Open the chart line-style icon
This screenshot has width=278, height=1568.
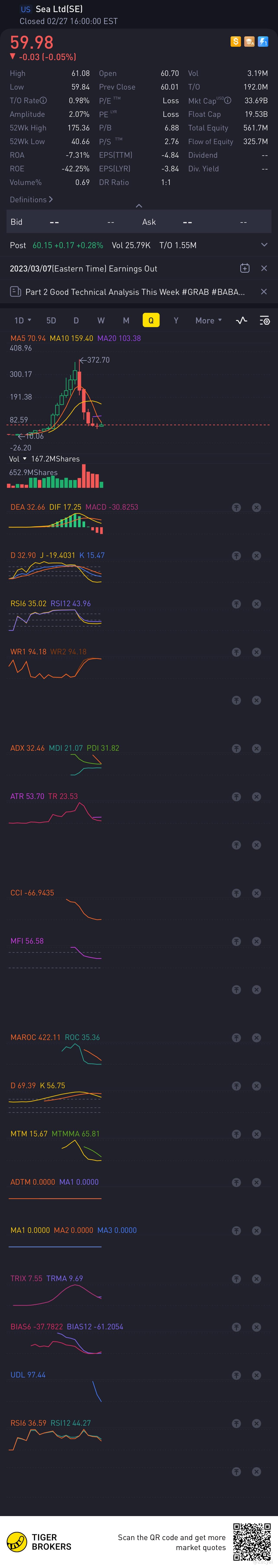[241, 320]
